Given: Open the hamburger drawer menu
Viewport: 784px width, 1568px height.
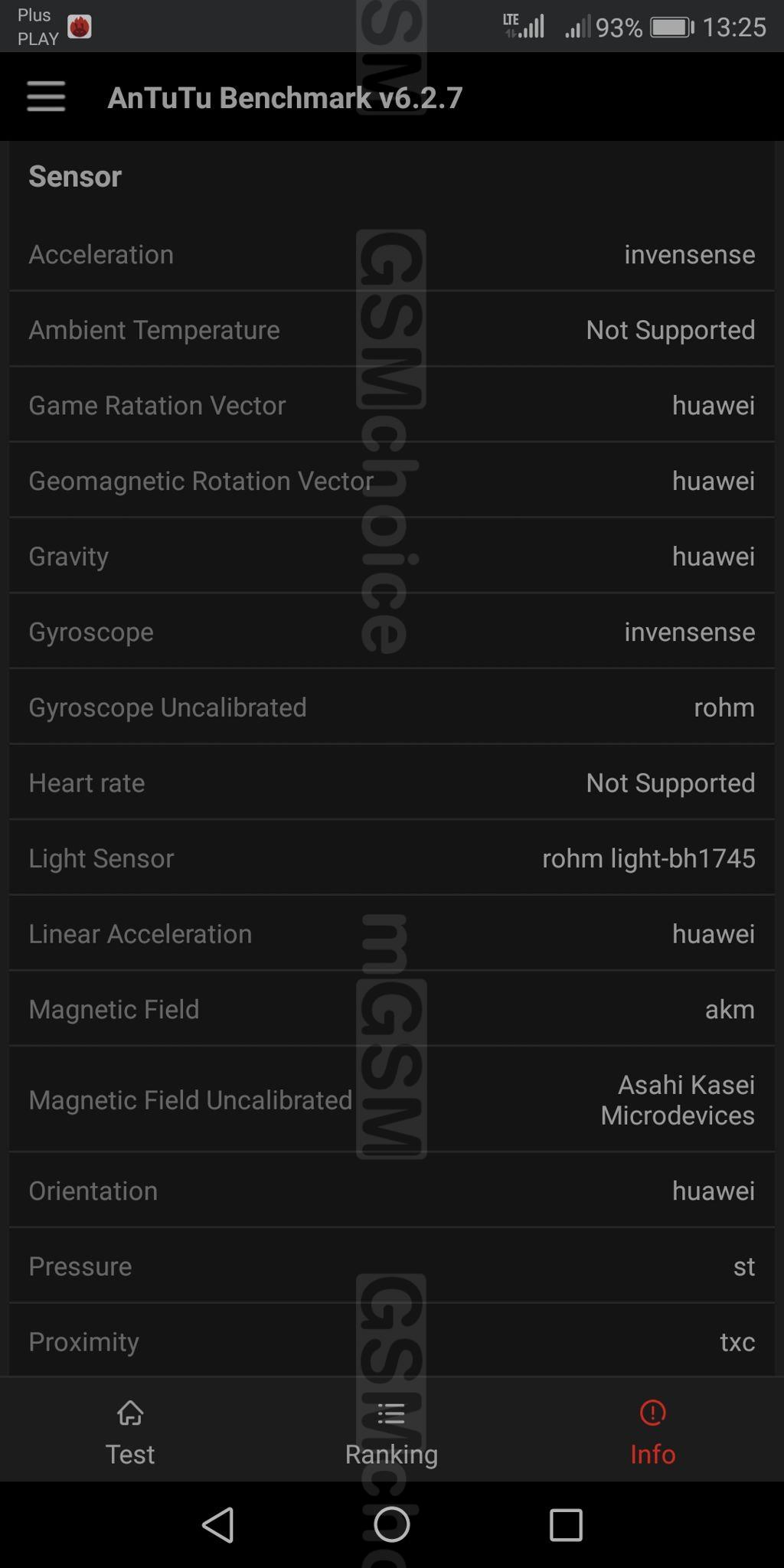Looking at the screenshot, I should coord(46,97).
